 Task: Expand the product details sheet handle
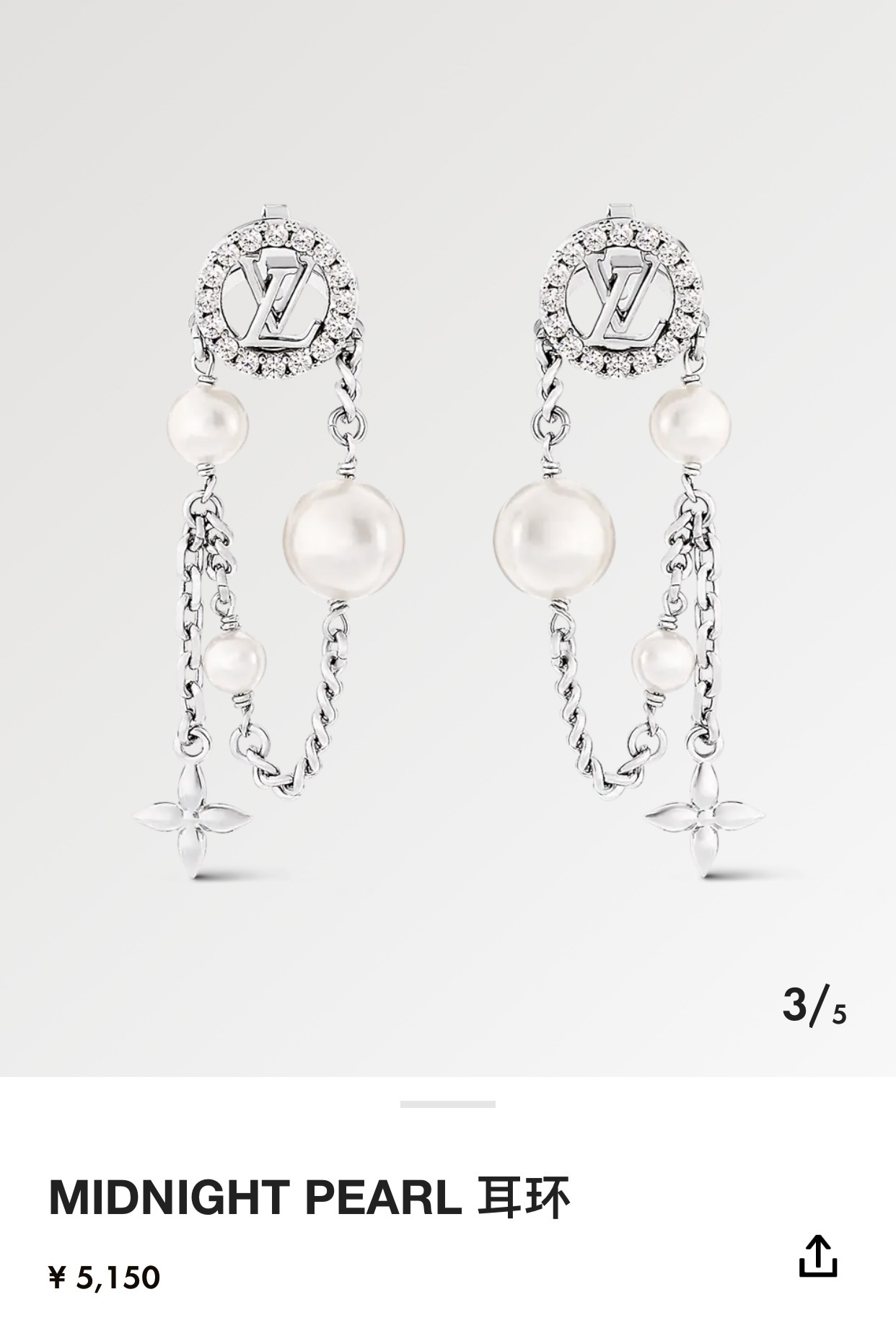point(447,1104)
